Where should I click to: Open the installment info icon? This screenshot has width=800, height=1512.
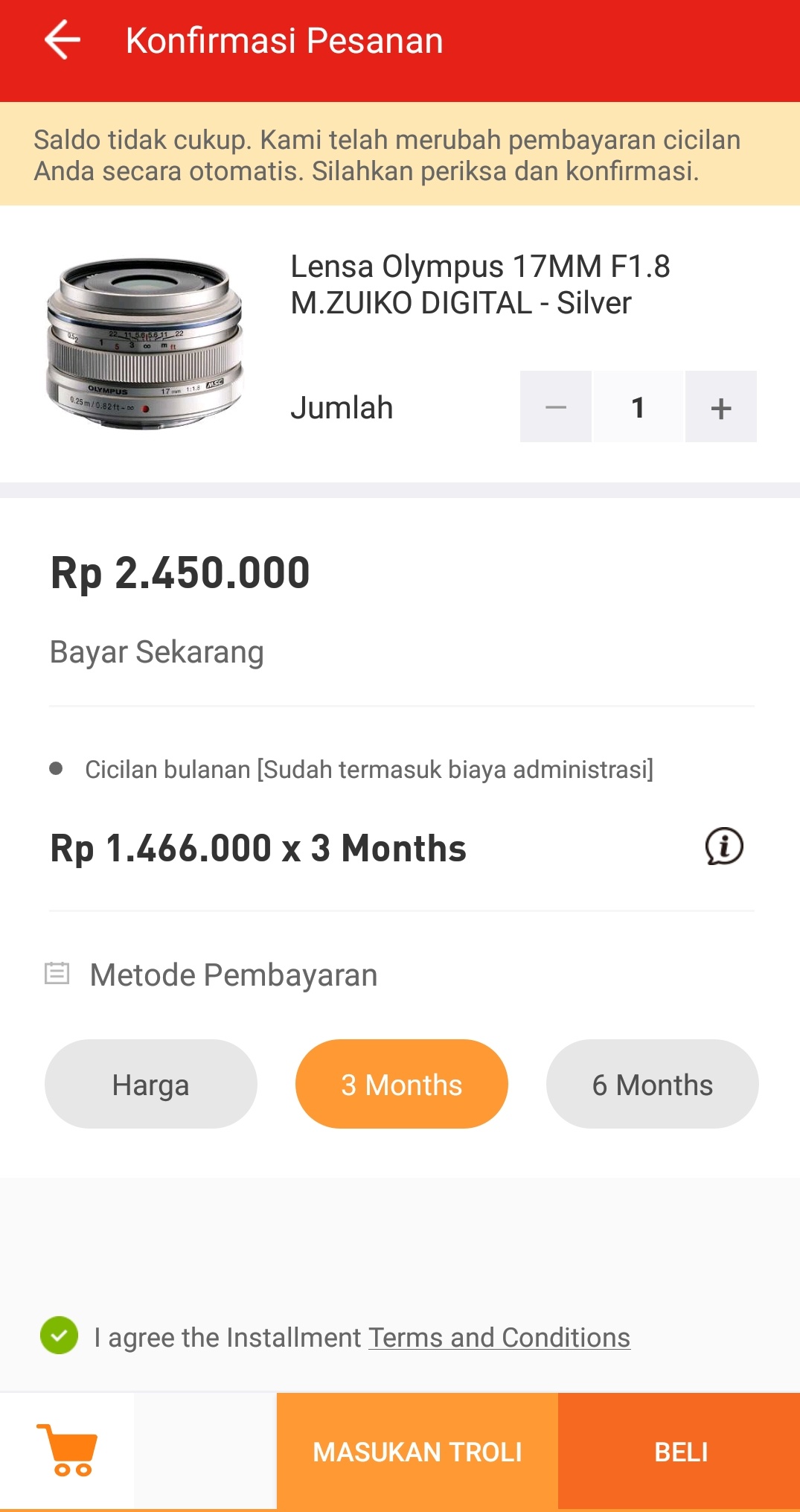click(x=723, y=846)
